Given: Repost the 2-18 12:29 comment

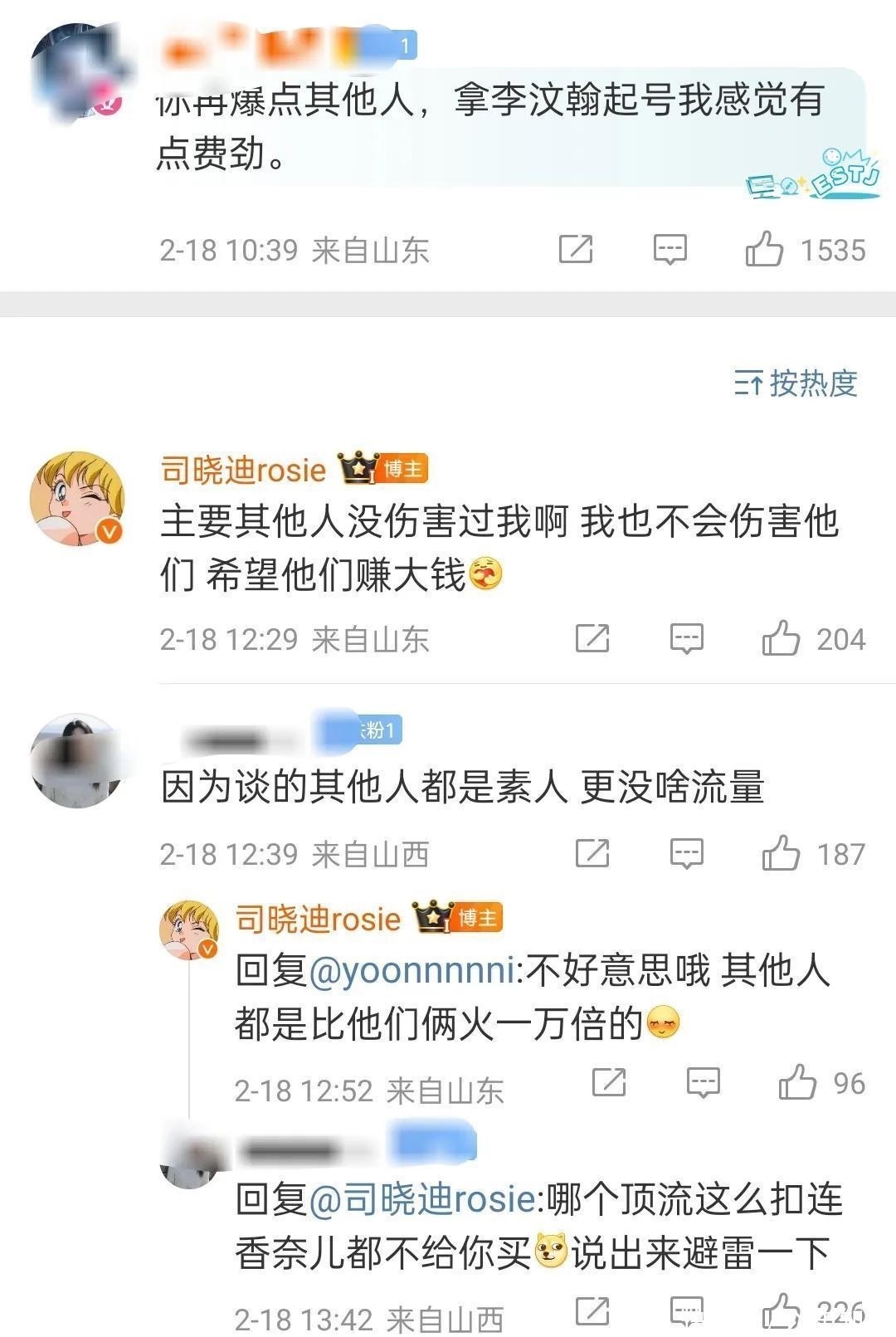Looking at the screenshot, I should [x=592, y=638].
